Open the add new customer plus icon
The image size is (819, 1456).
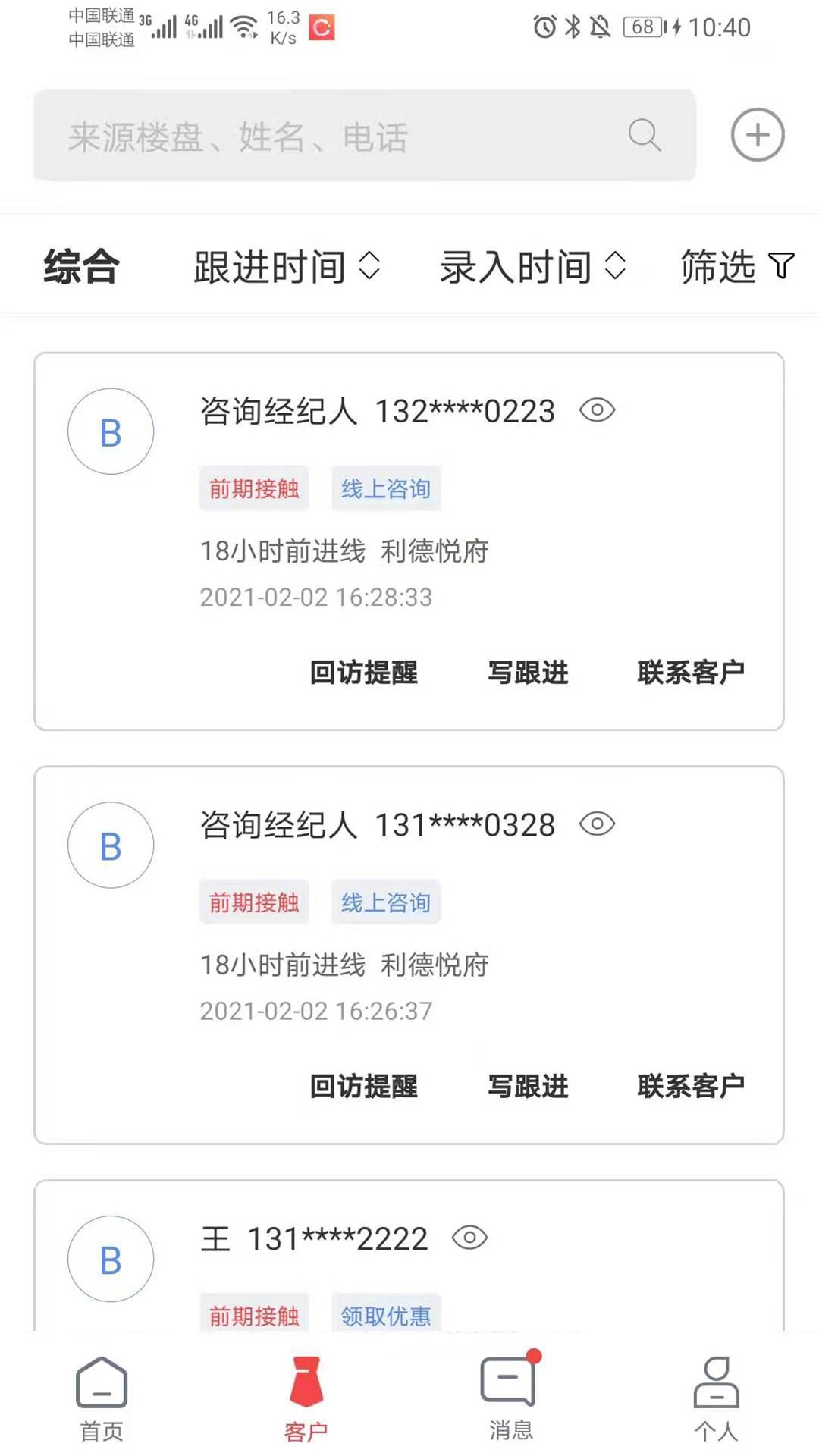click(x=758, y=135)
